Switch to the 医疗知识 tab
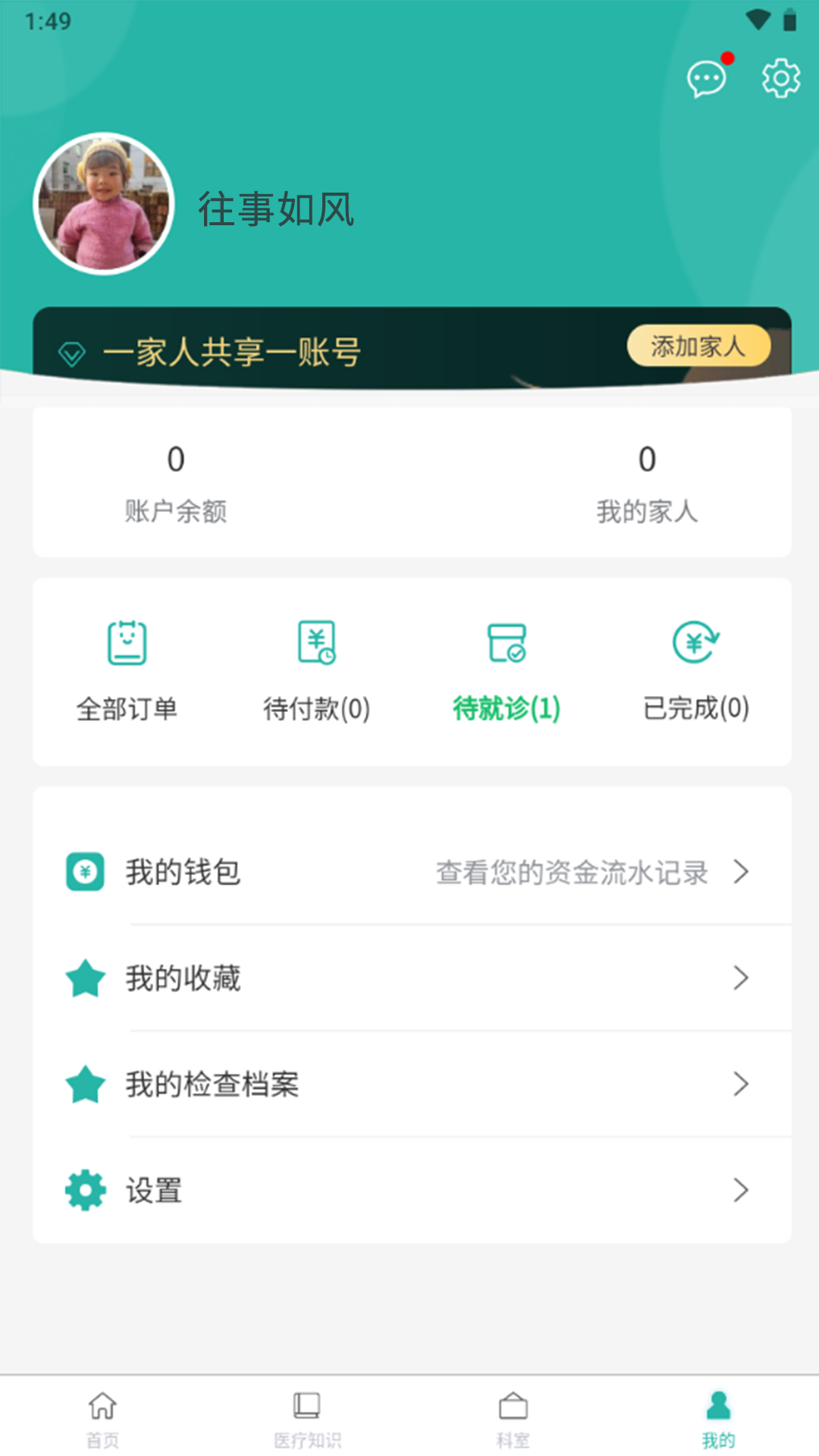 coord(307,1418)
